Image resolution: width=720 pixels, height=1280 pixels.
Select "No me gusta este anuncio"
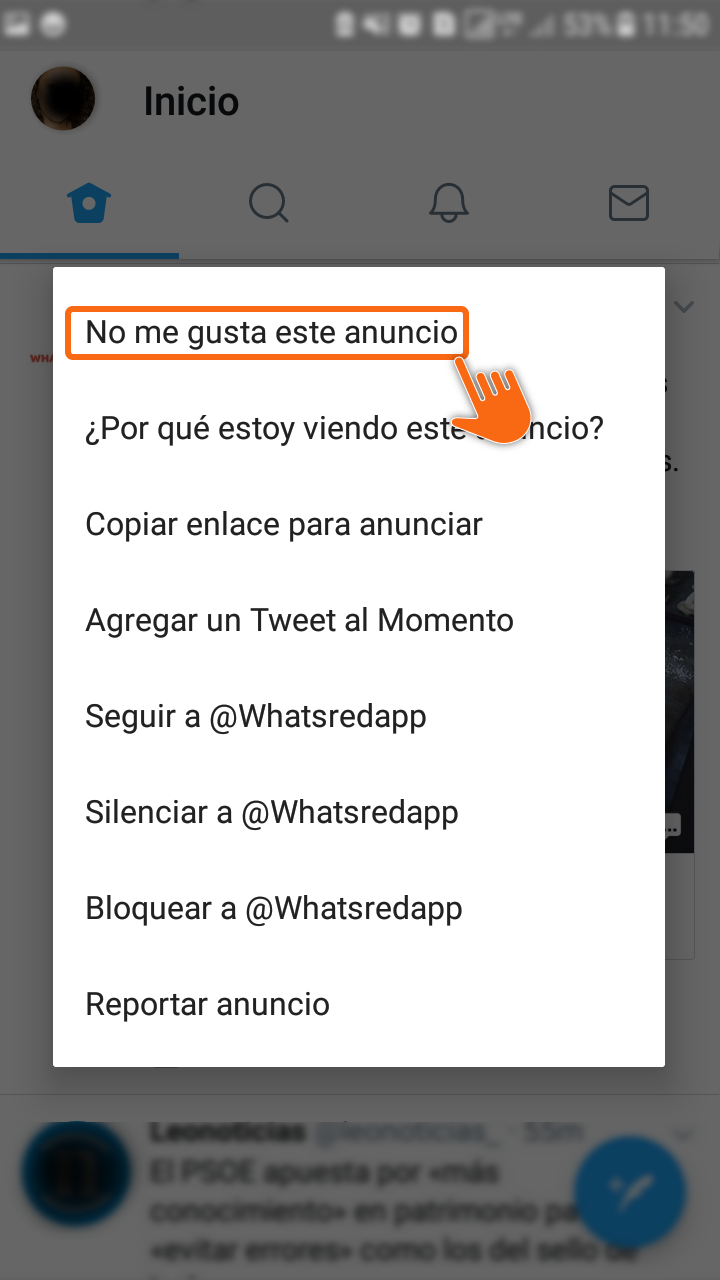tap(270, 332)
